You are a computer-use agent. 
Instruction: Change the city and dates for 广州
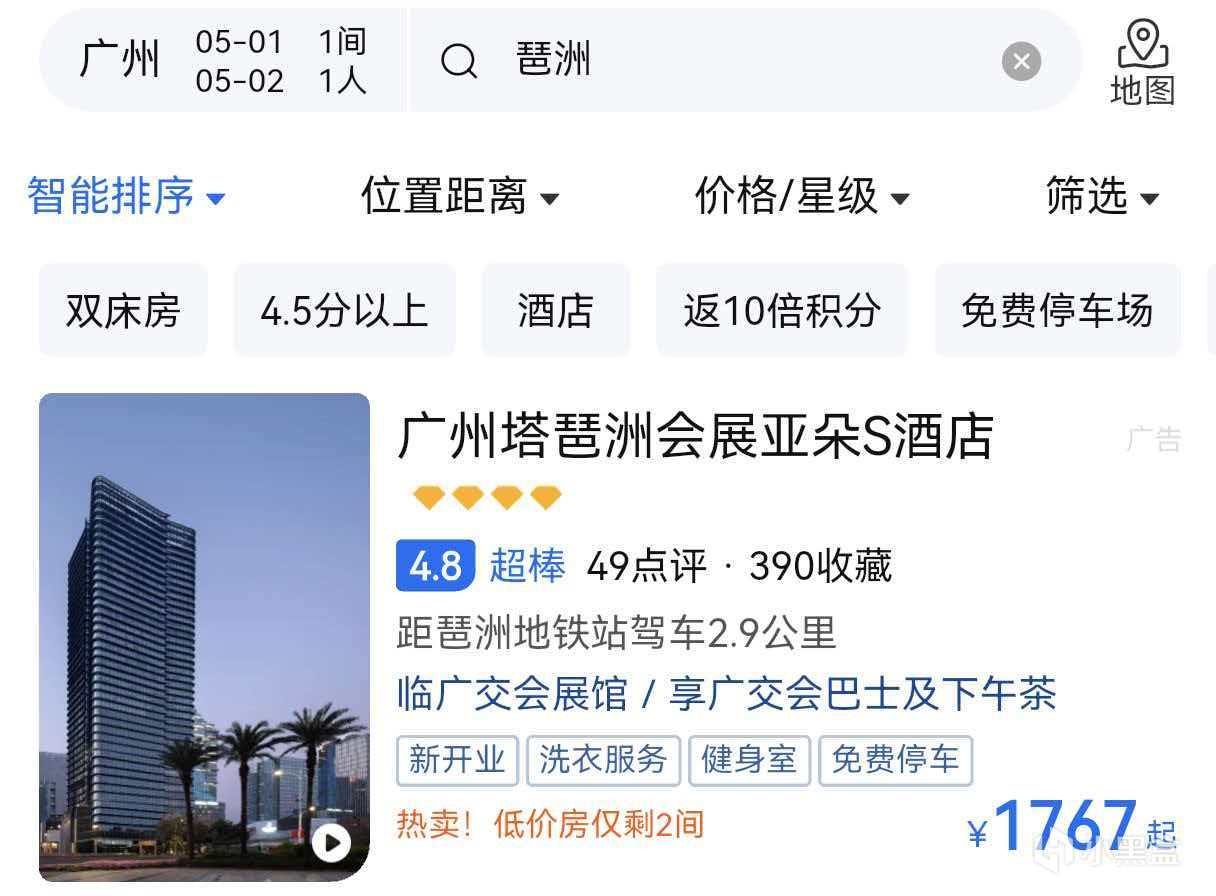point(222,62)
